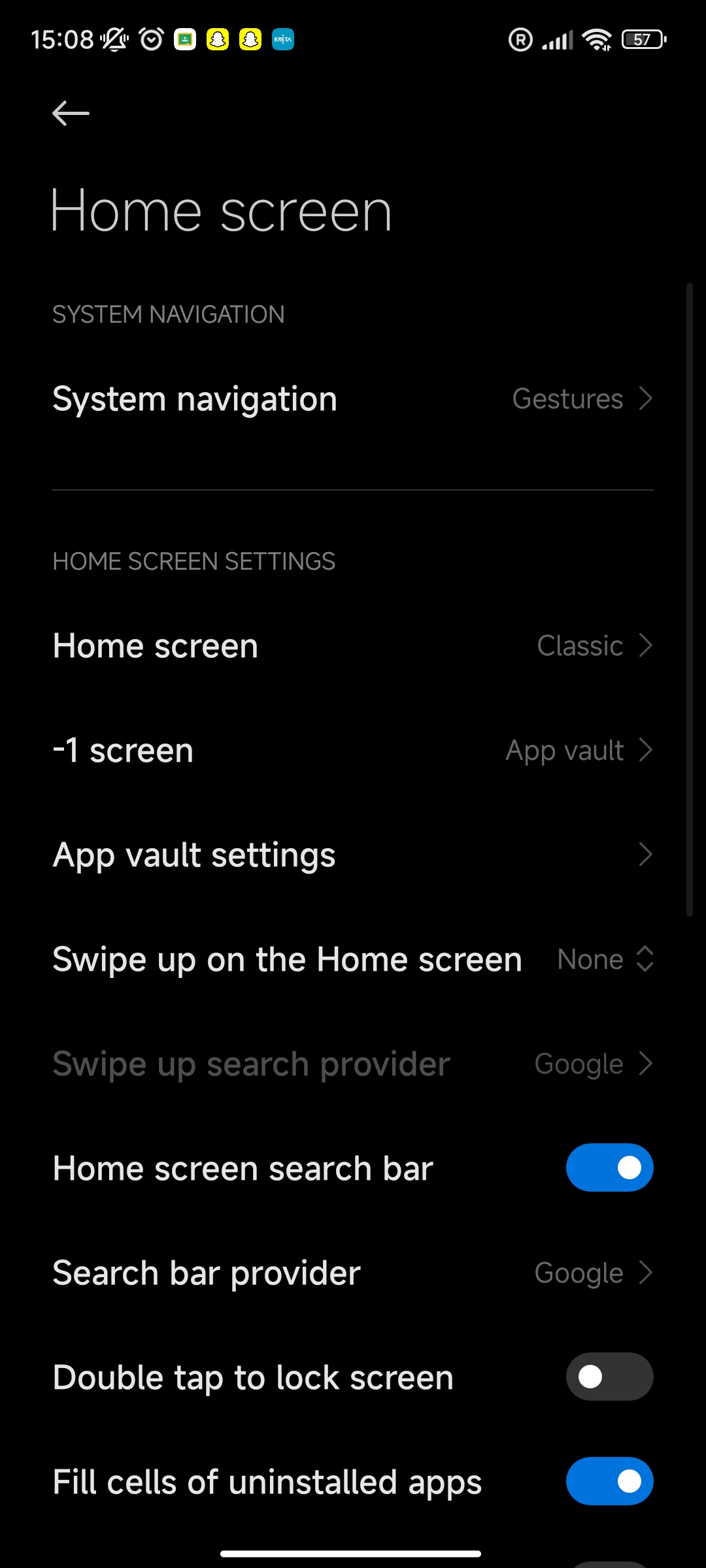Screen dimensions: 706x1568
Task: Enable Double tap to lock screen
Action: click(x=609, y=1377)
